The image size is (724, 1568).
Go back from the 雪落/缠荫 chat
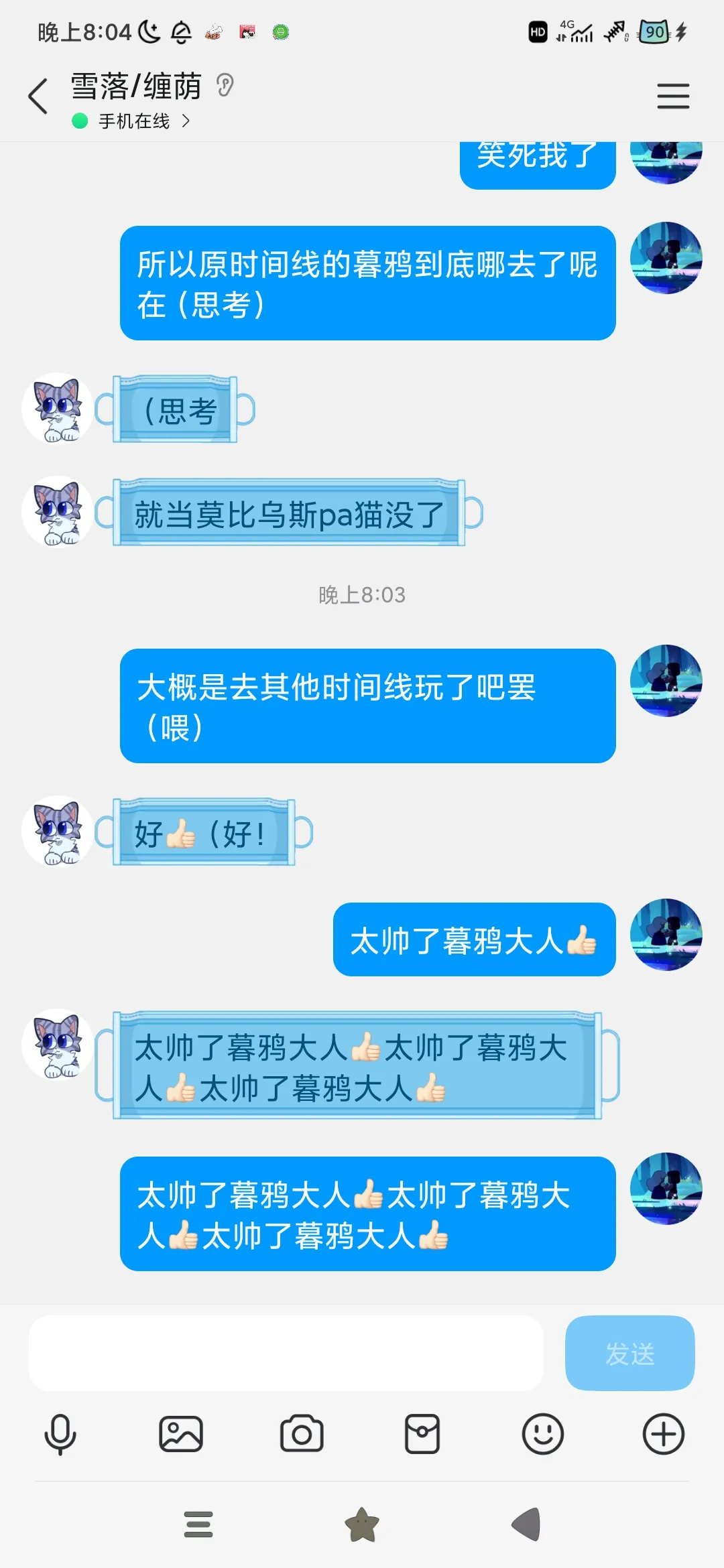pyautogui.click(x=38, y=96)
